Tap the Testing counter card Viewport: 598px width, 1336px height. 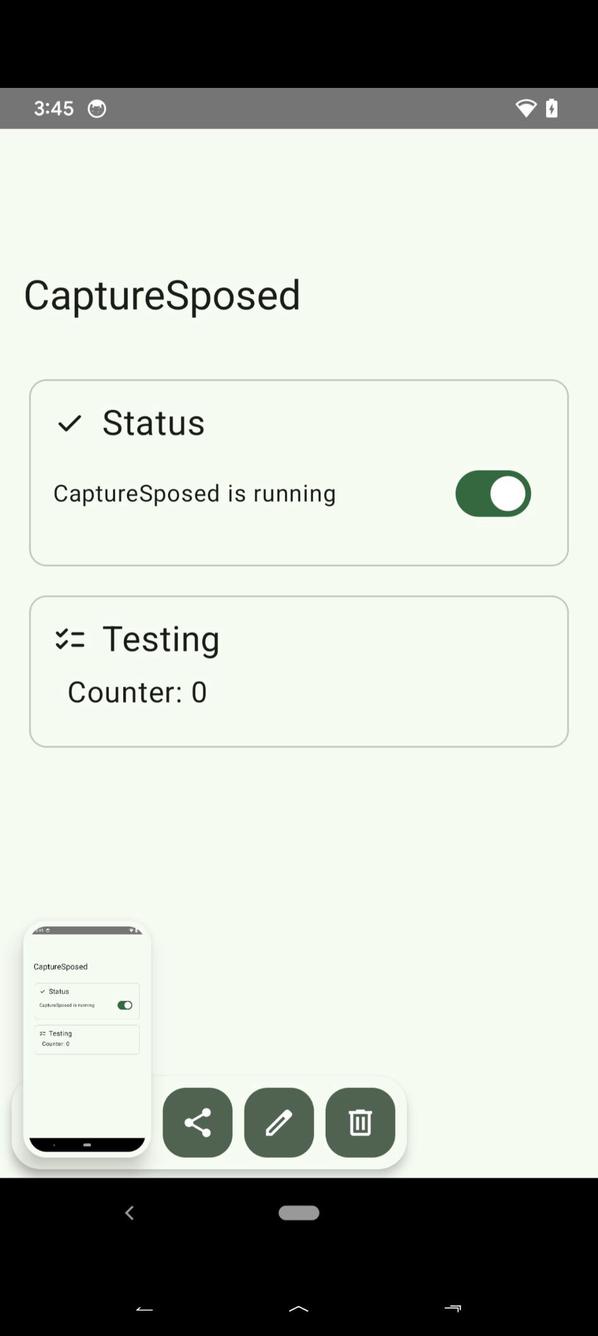(x=299, y=671)
